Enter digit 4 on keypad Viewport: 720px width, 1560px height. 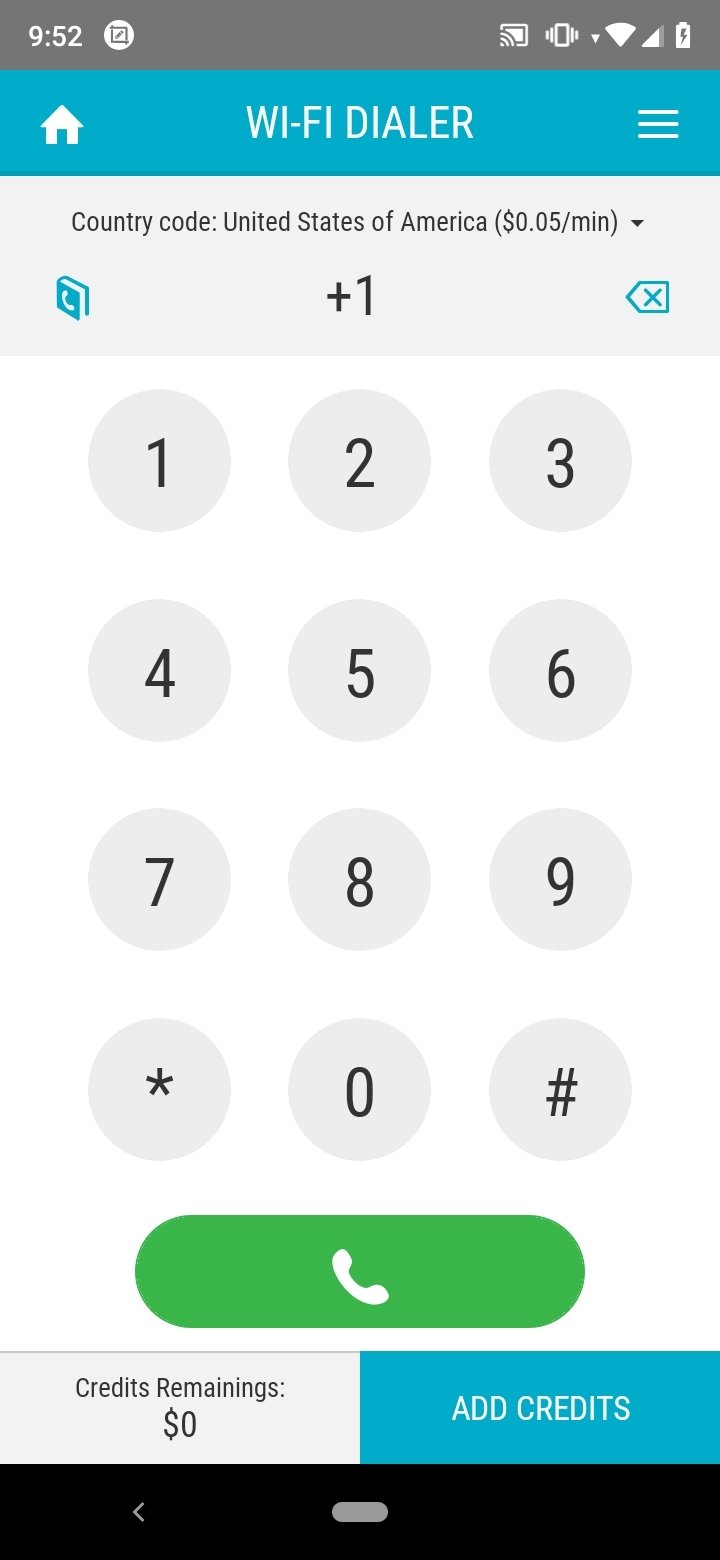pos(159,671)
